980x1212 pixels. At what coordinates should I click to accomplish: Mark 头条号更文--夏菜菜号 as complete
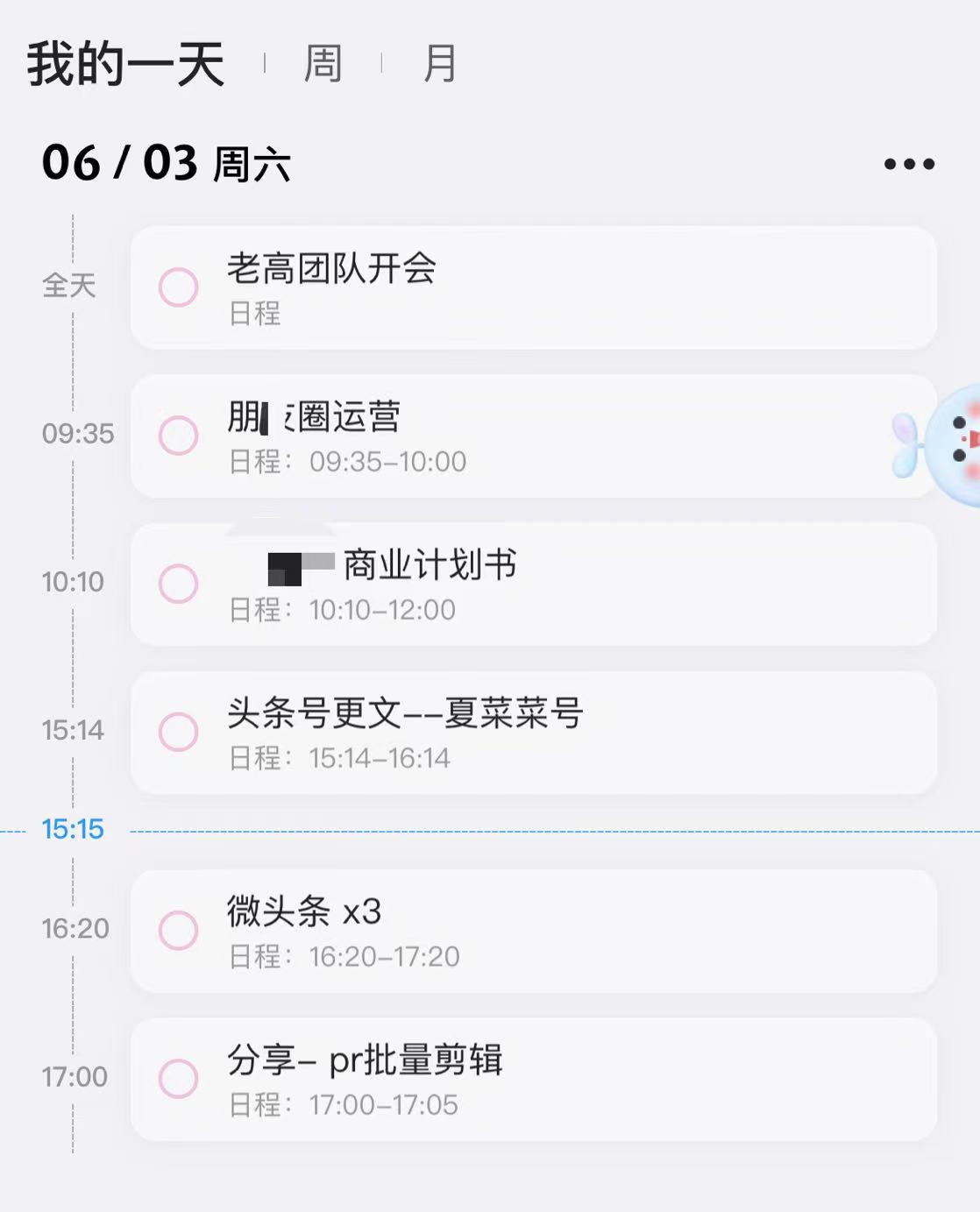[178, 731]
